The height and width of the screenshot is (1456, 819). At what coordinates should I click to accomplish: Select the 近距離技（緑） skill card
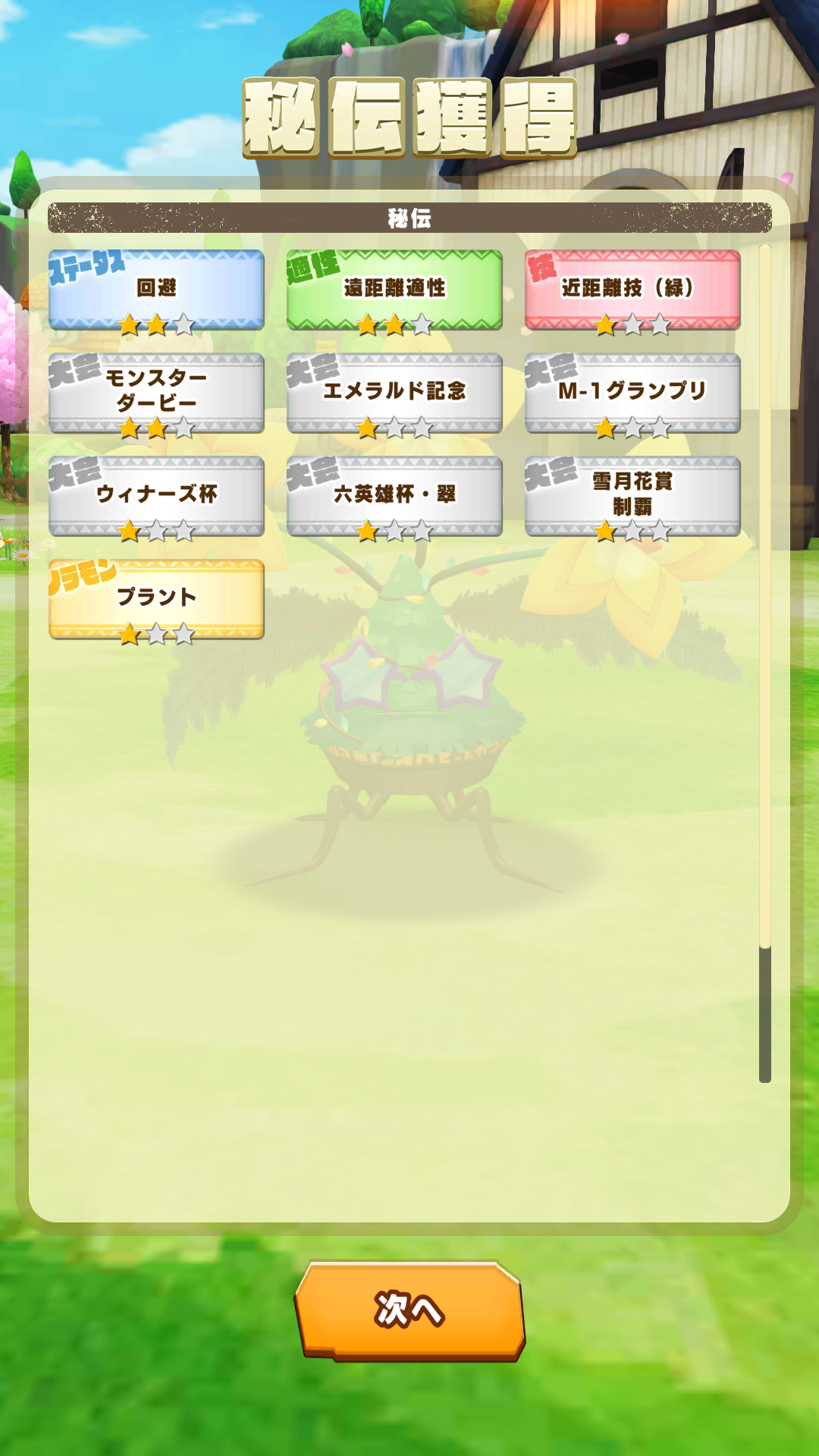(x=632, y=290)
